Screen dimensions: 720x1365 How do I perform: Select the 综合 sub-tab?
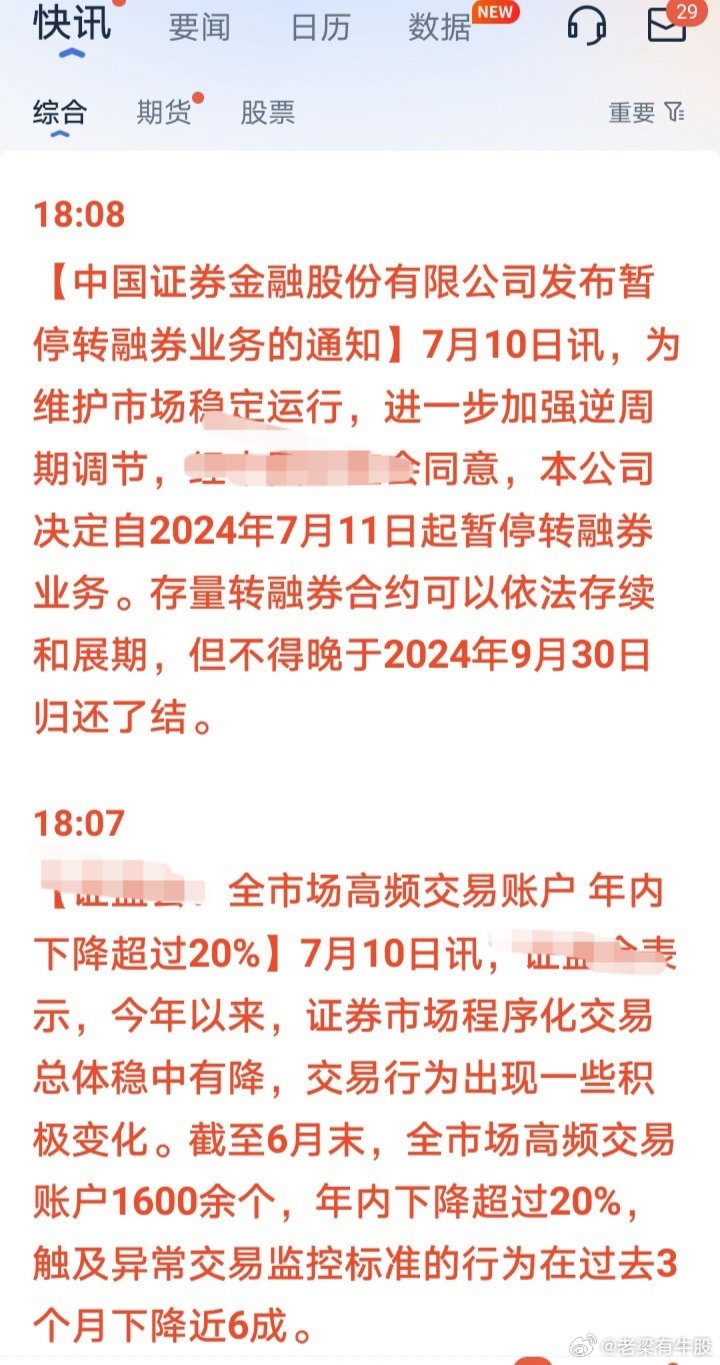pyautogui.click(x=60, y=113)
